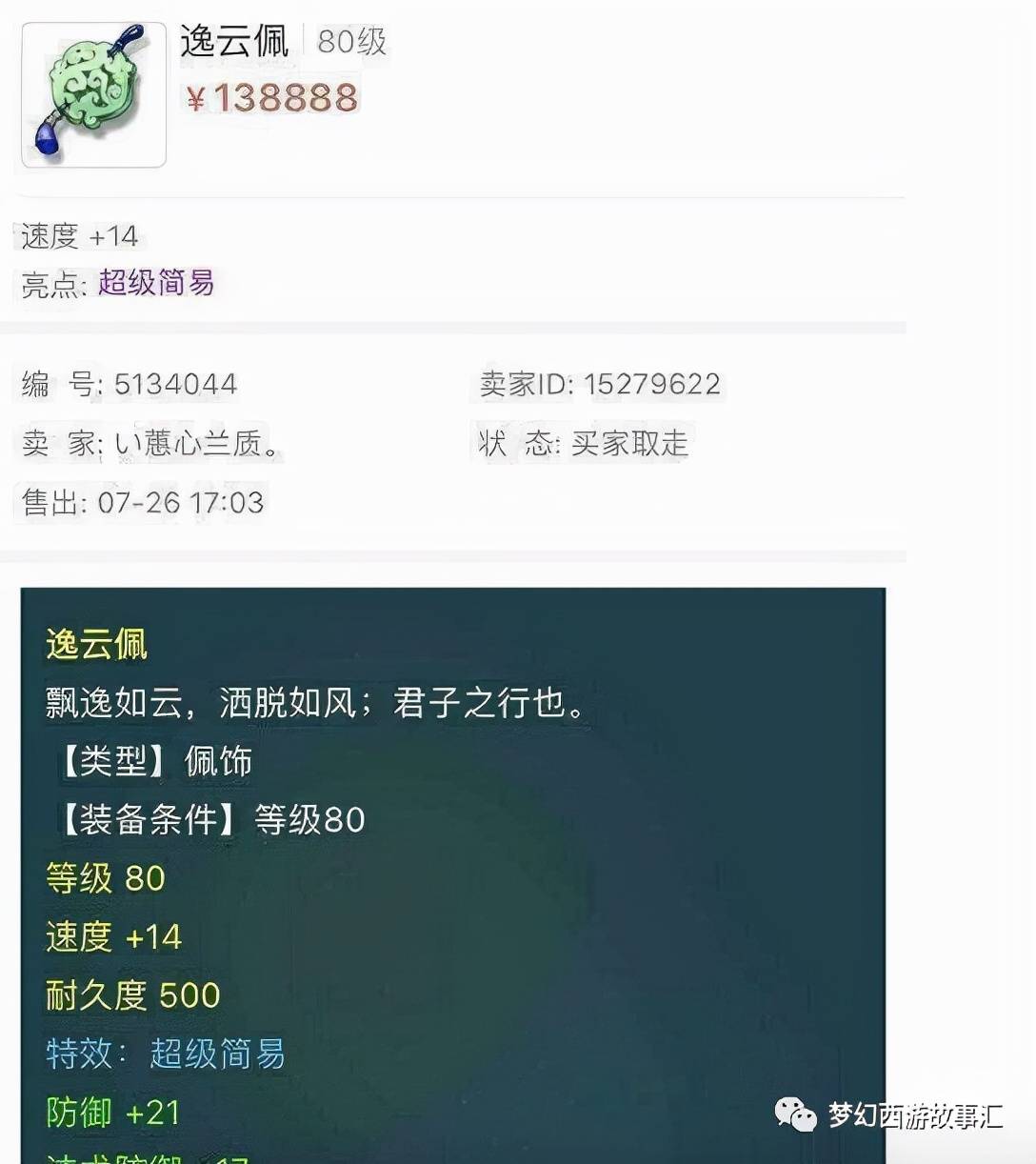
Task: Click the 80级 level badge
Action: click(x=353, y=42)
